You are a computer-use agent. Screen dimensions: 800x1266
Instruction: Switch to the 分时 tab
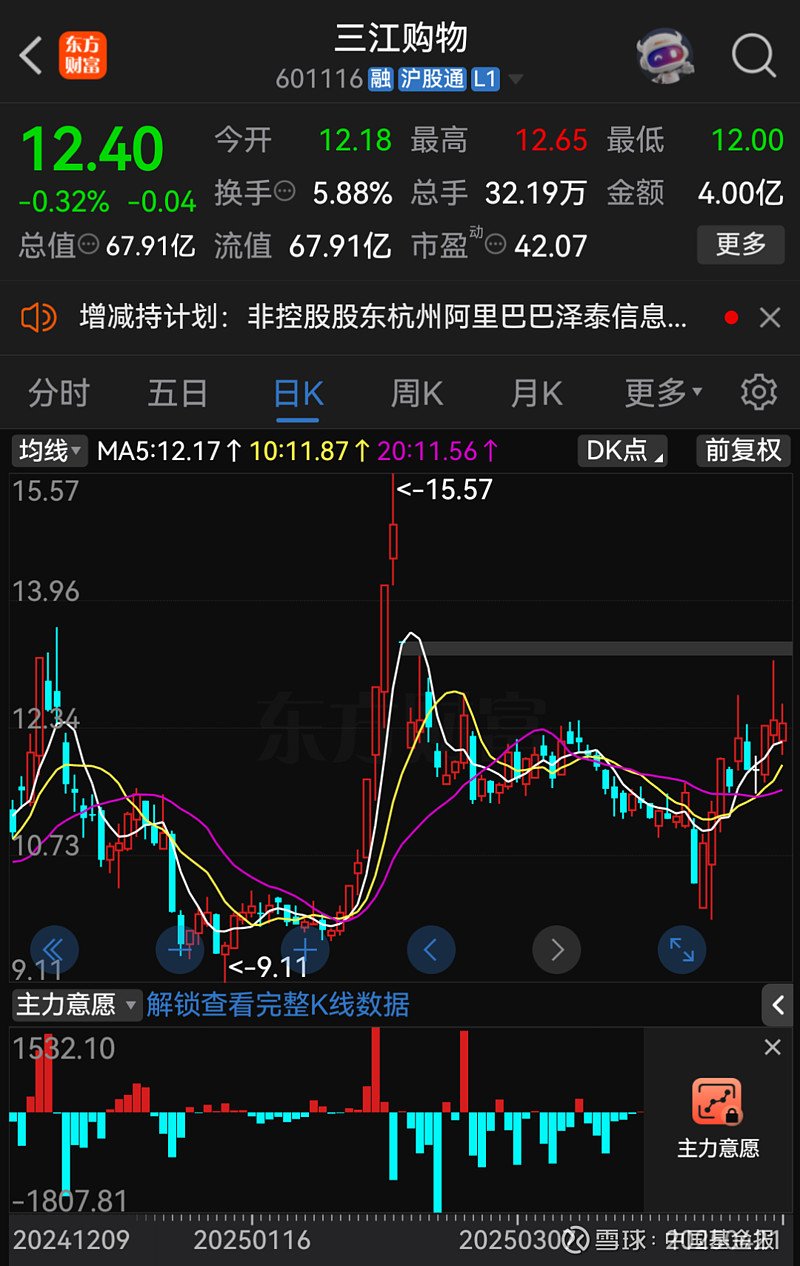pos(59,393)
